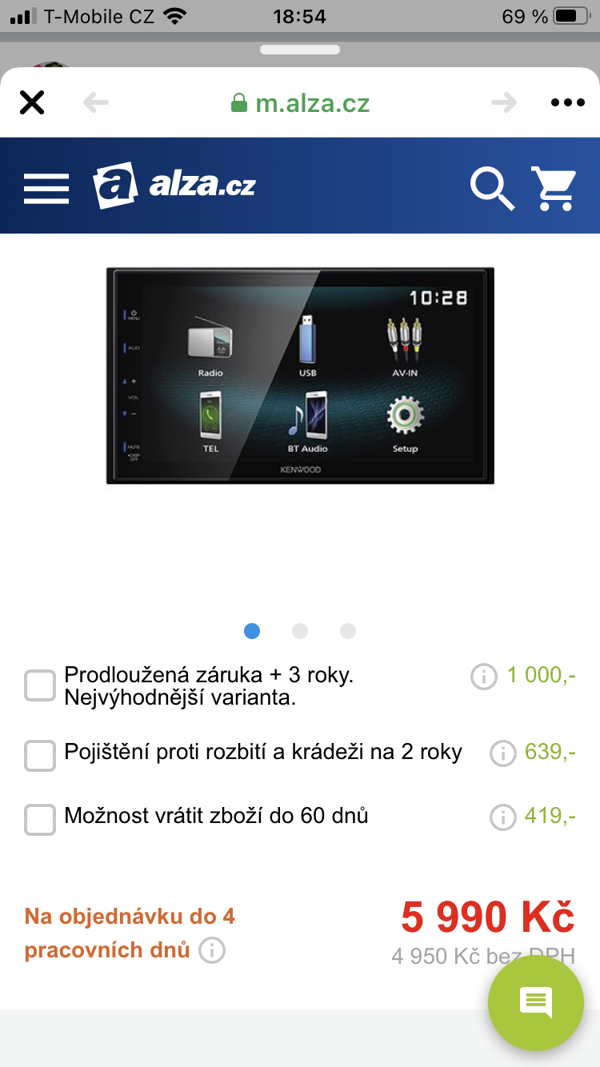The width and height of the screenshot is (600, 1067).
Task: Jump to the second product photo dot
Action: click(300, 631)
